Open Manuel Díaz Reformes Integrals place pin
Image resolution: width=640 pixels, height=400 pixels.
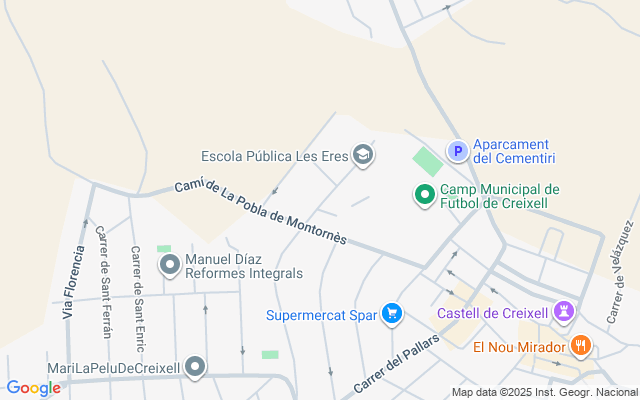coord(171,264)
